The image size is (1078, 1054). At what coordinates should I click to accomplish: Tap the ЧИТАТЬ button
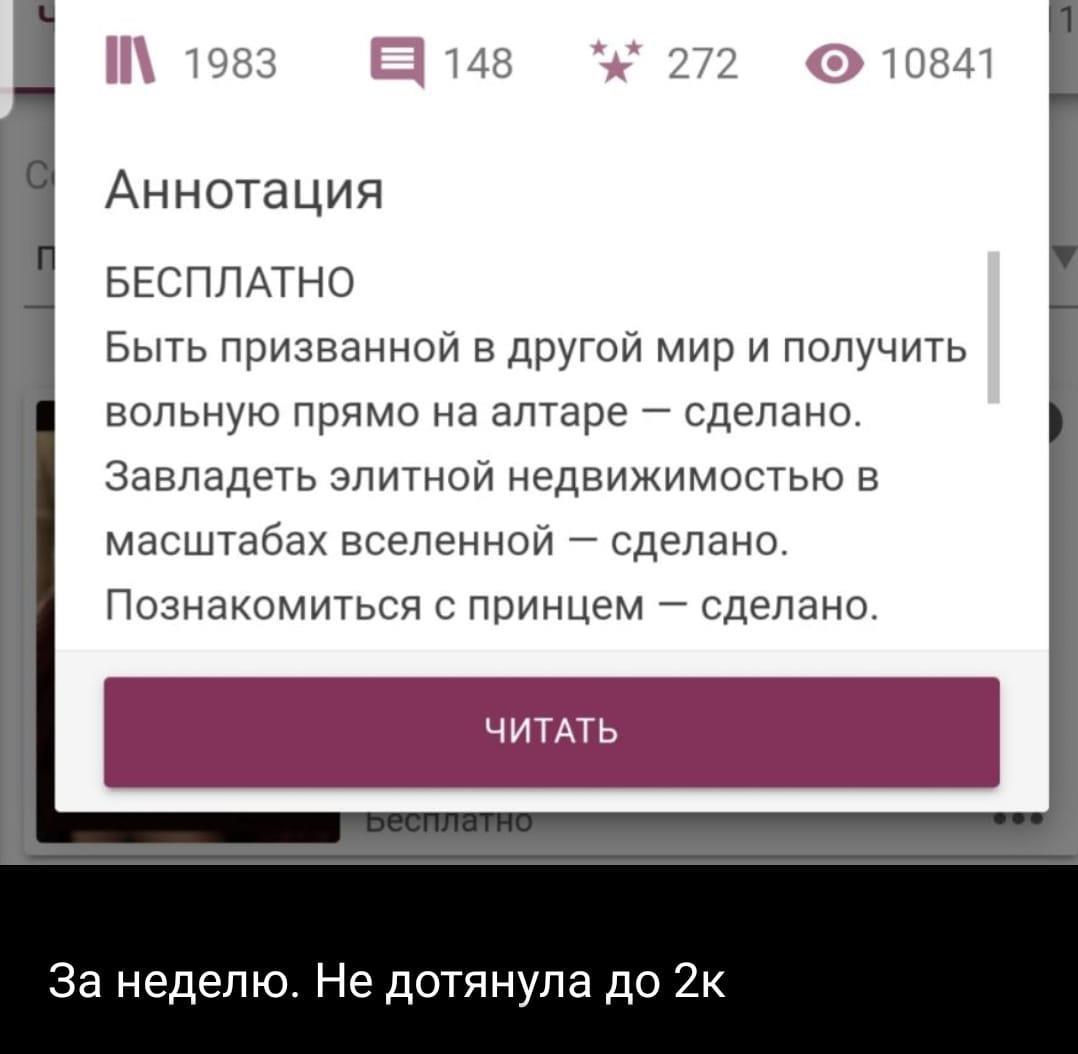tap(551, 732)
